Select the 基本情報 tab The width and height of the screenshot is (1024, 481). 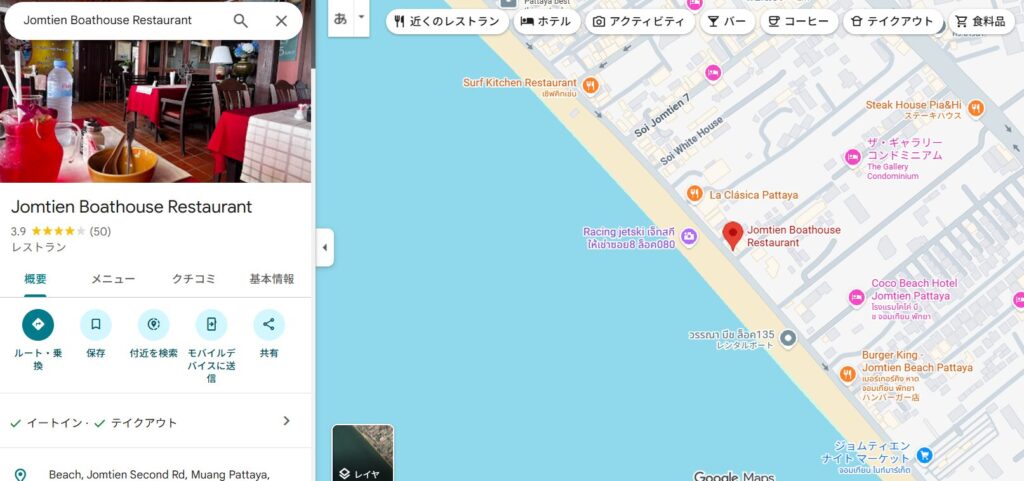coord(271,279)
